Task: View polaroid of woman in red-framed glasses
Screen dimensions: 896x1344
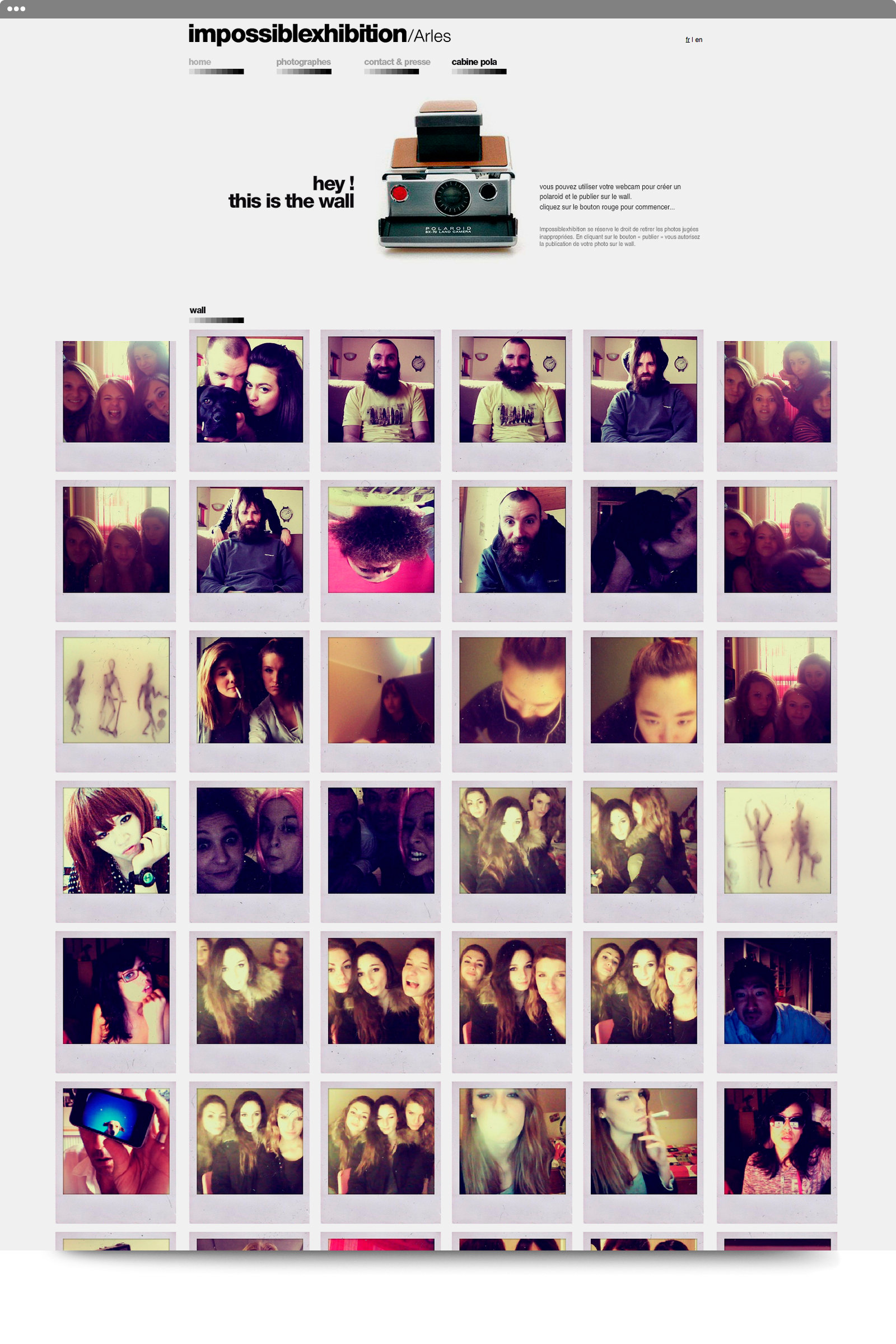Action: point(116,991)
